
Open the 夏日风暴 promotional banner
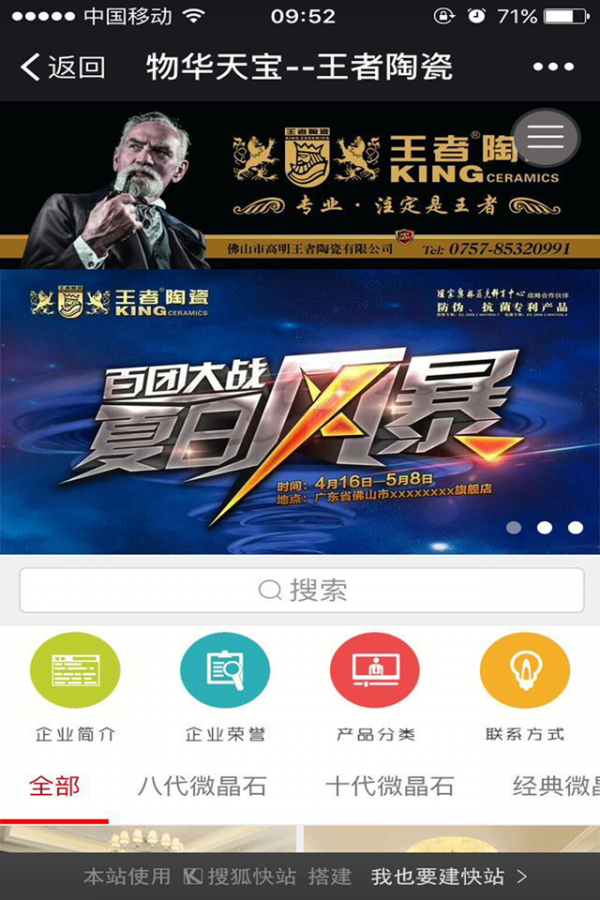click(300, 410)
